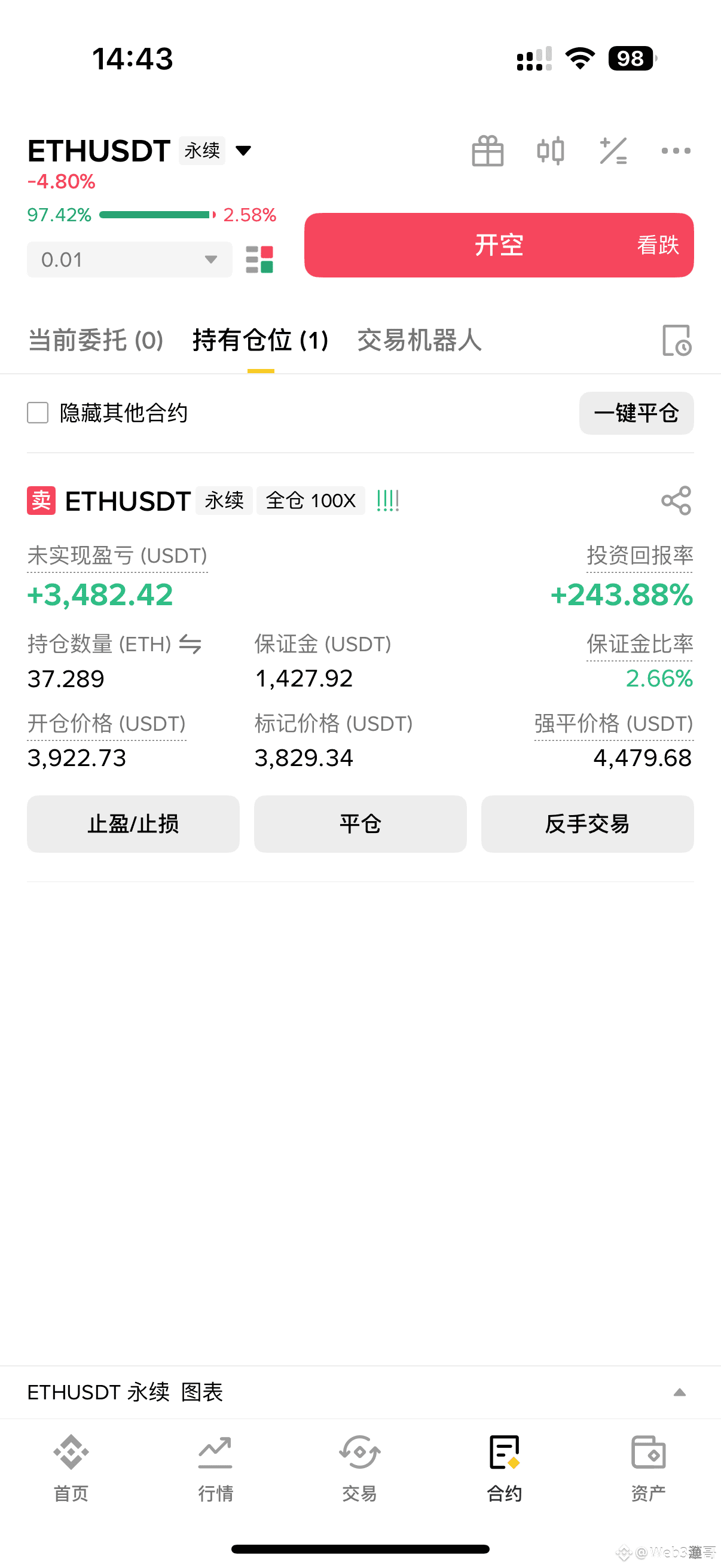Open the 0.01 price precision dropdown
The image size is (721, 1568).
pyautogui.click(x=129, y=260)
